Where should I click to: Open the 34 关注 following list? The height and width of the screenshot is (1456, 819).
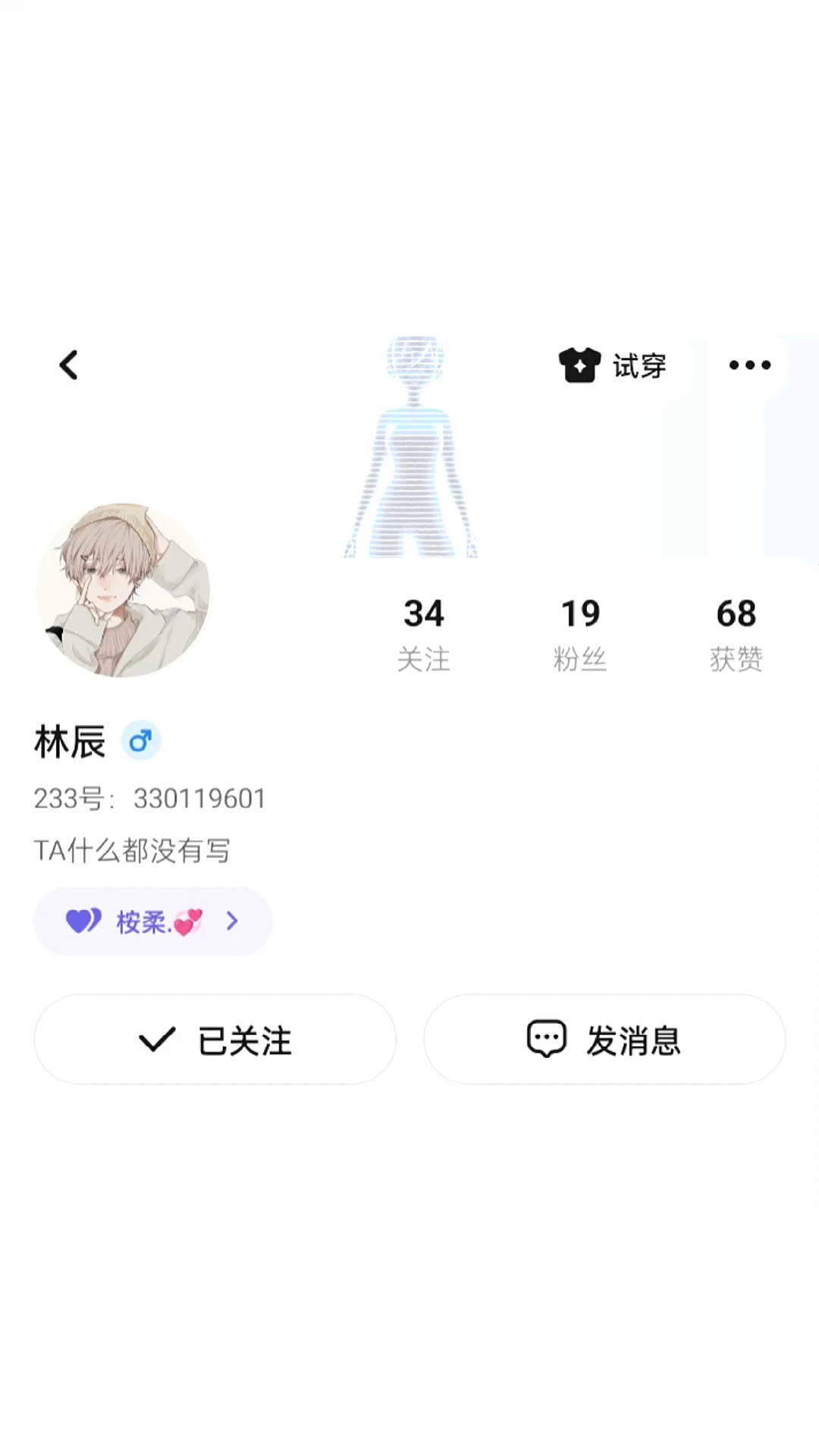pos(423,634)
